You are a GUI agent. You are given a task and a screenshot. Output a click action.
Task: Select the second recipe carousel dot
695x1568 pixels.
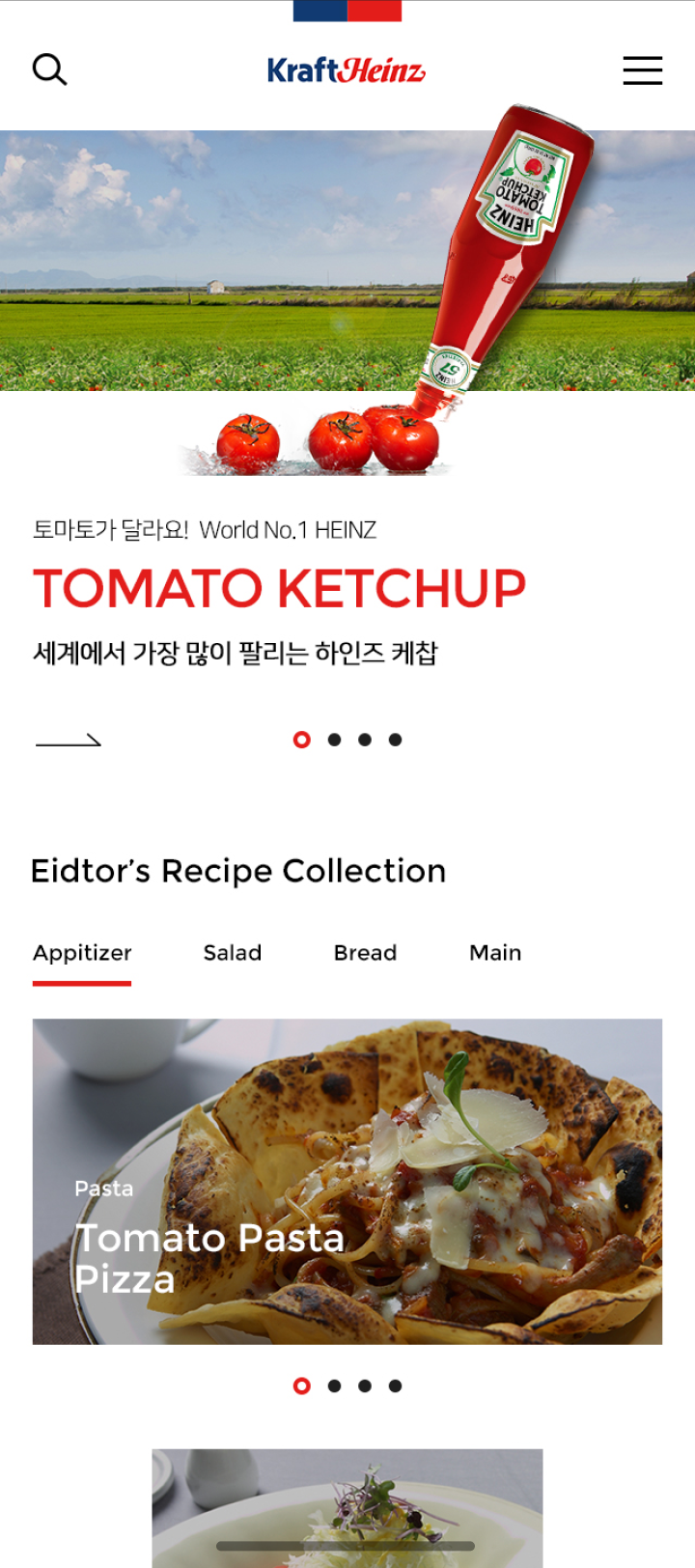pyautogui.click(x=334, y=1386)
